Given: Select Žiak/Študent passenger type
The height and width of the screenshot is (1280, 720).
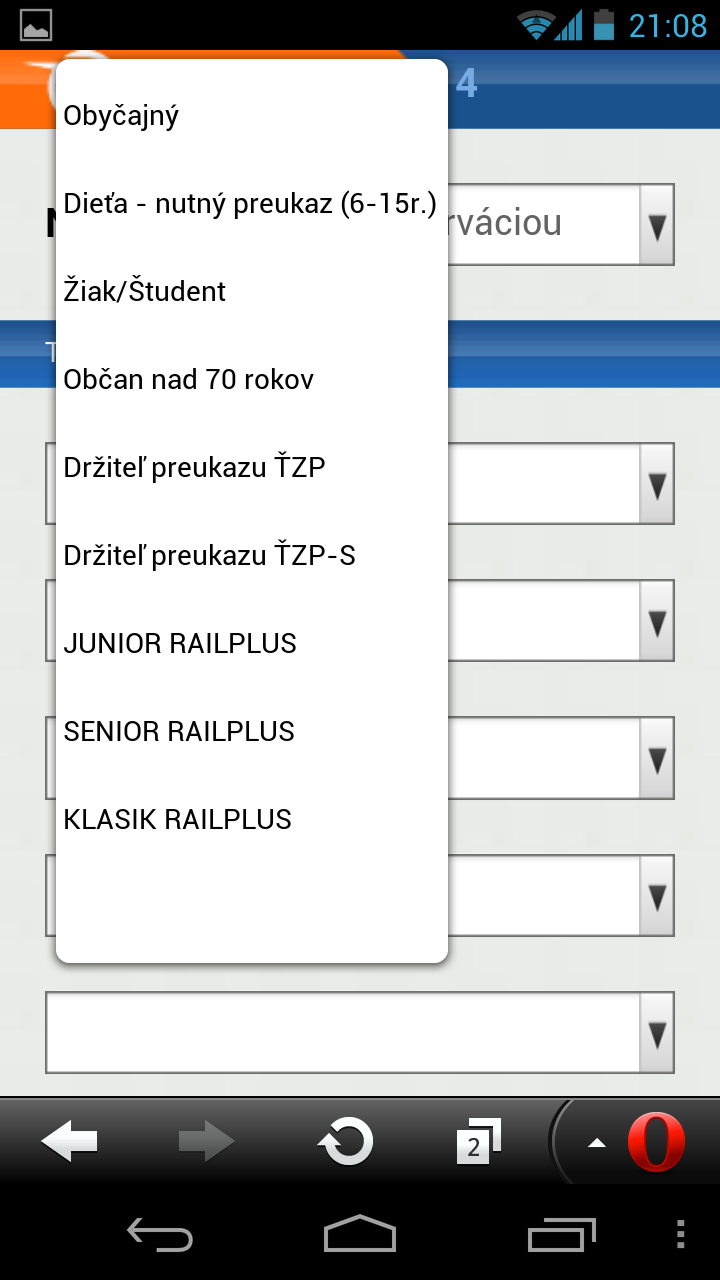Looking at the screenshot, I should pos(250,292).
